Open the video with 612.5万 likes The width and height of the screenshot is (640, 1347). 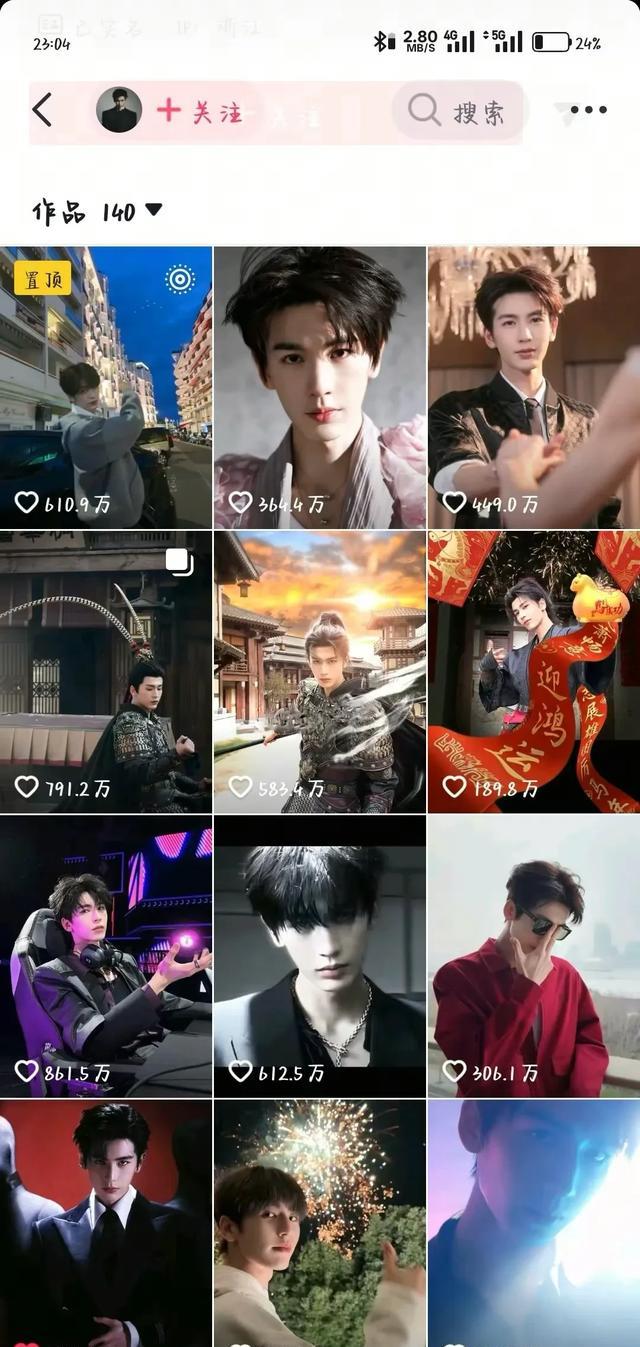point(320,956)
